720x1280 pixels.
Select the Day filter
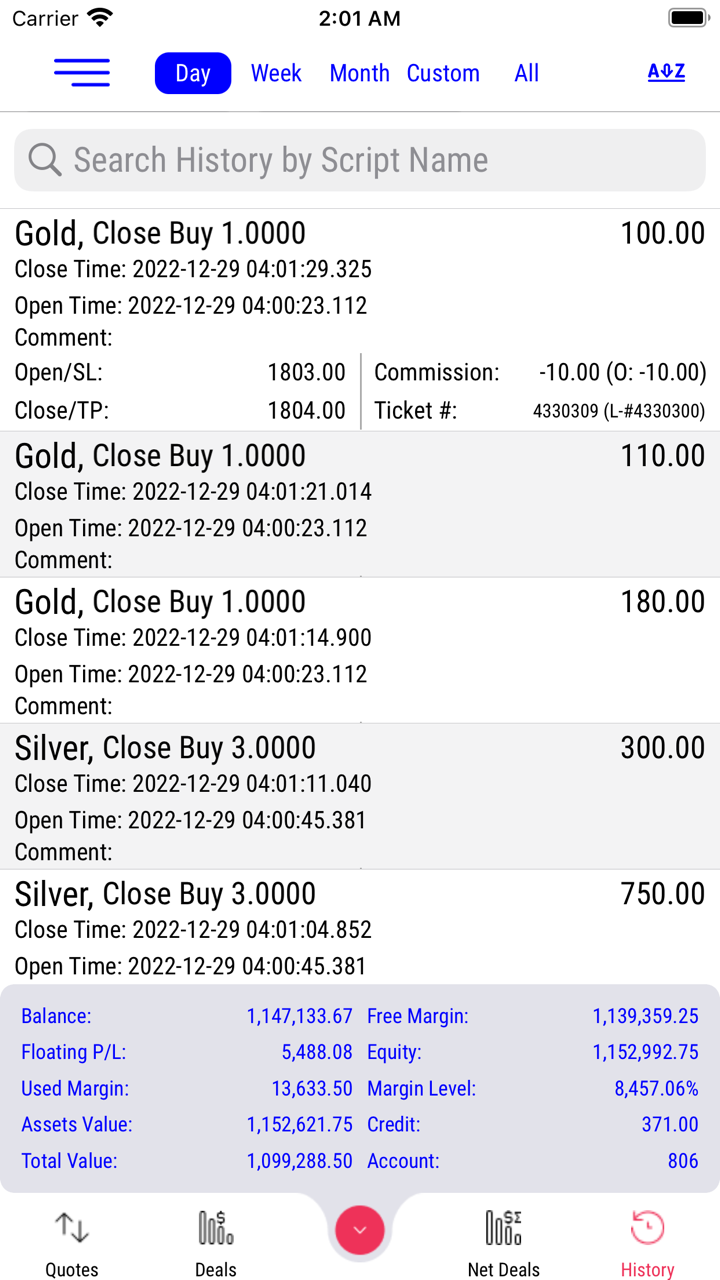point(193,74)
